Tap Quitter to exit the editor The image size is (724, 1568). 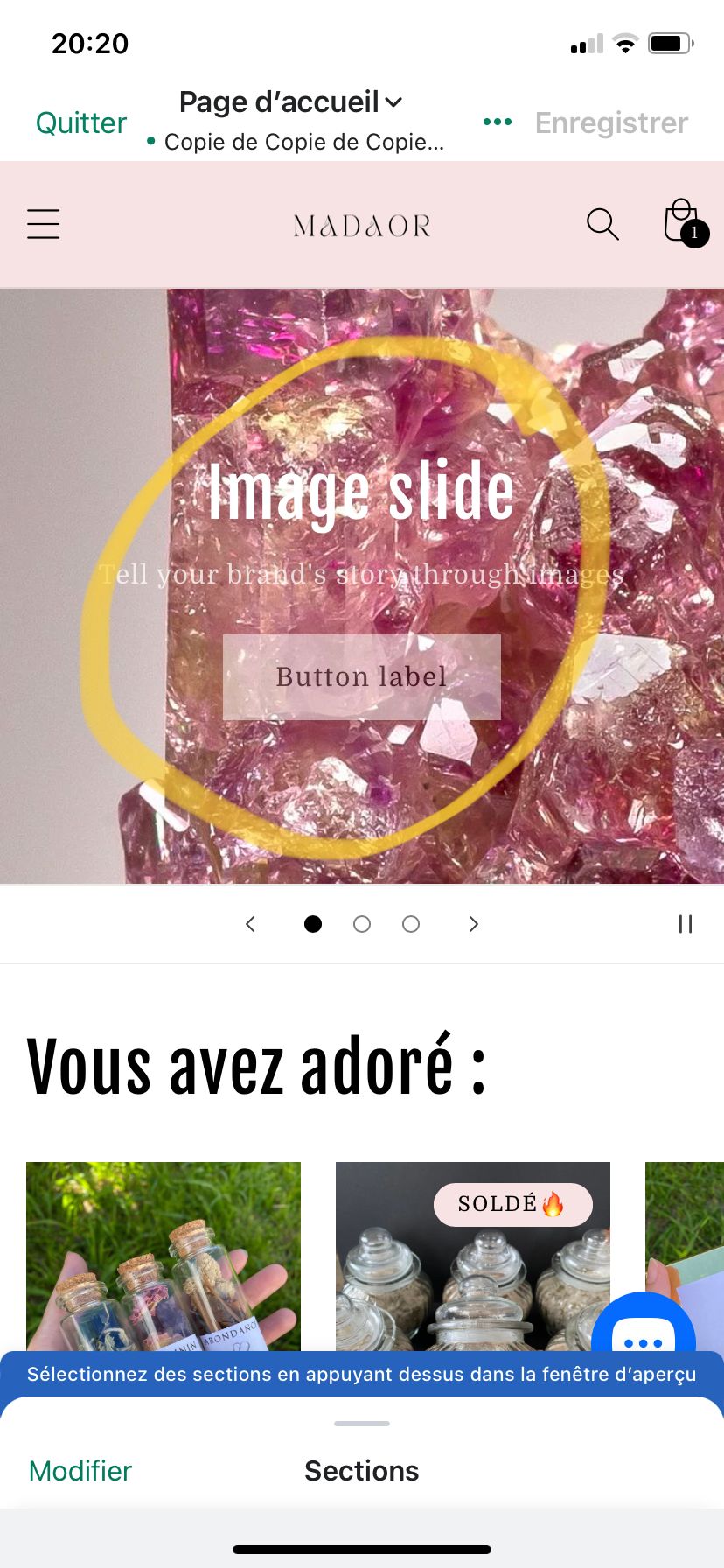point(81,122)
